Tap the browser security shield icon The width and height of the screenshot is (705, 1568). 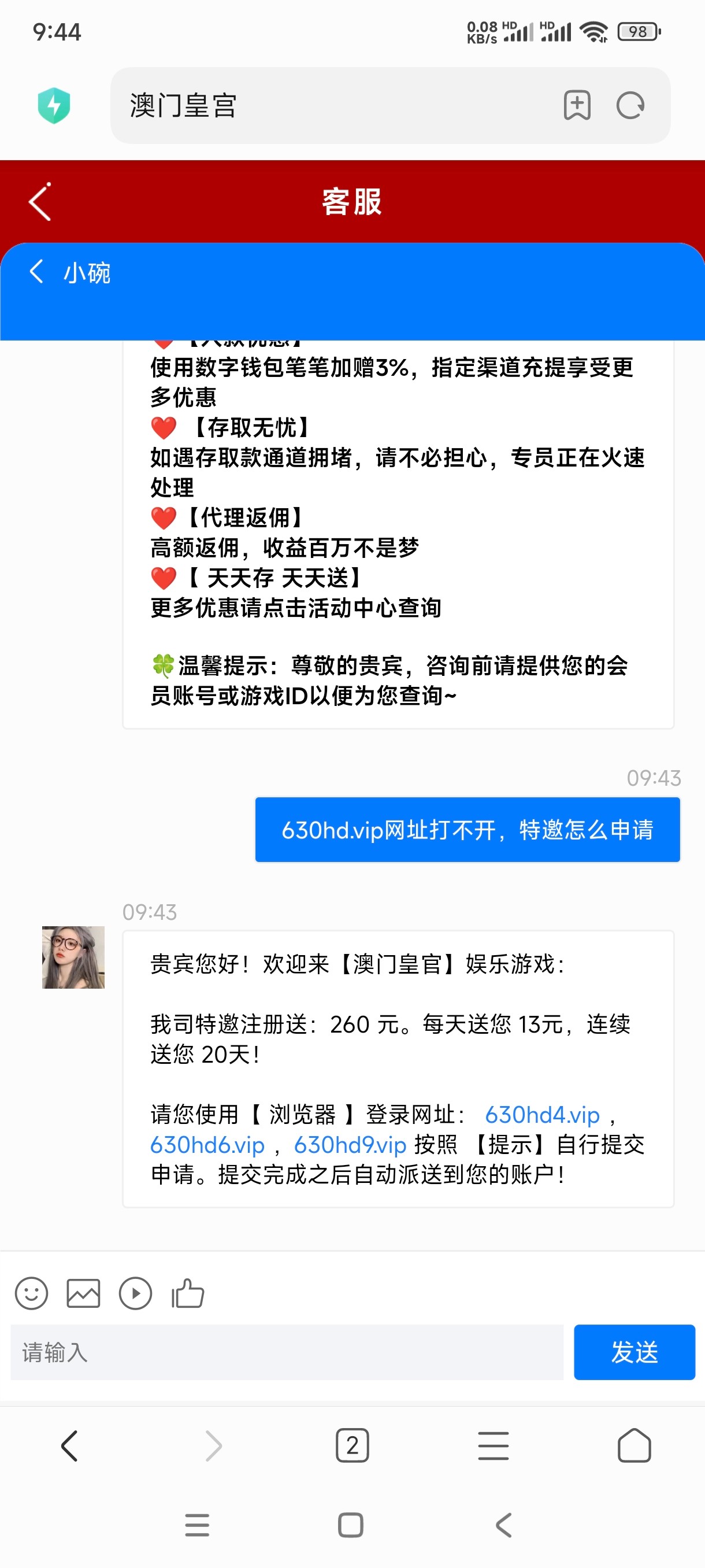pos(54,105)
